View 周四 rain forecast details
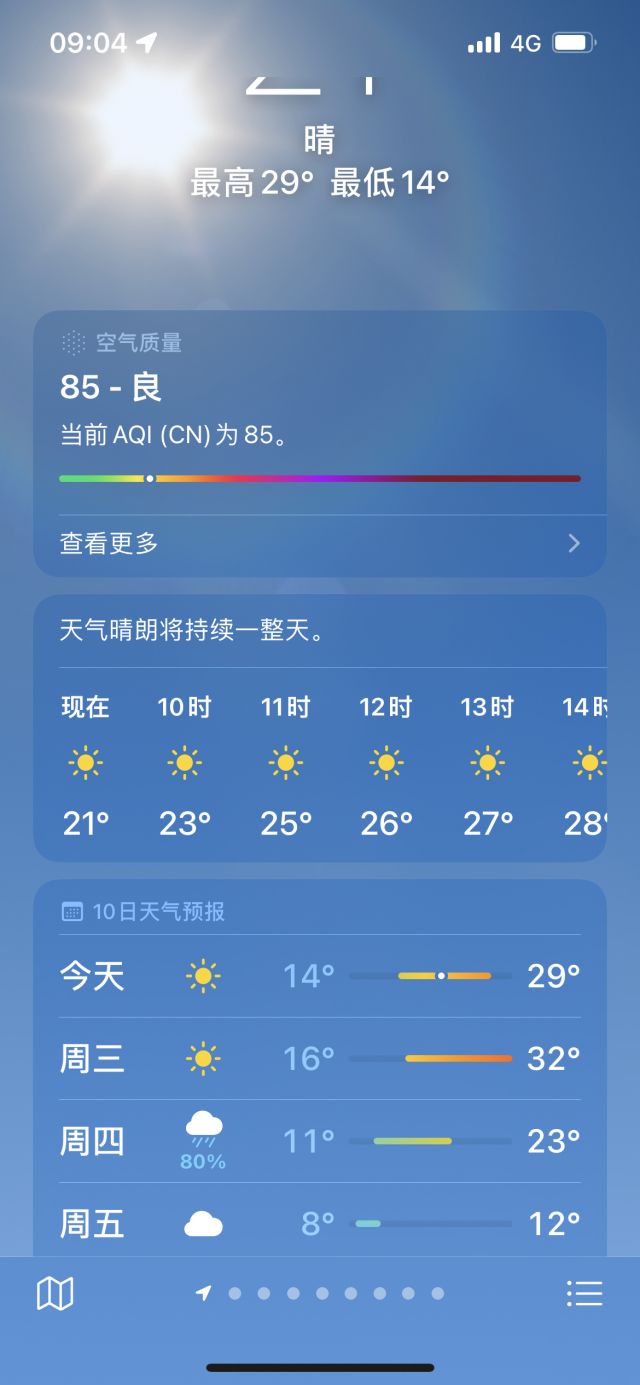 pos(320,1141)
